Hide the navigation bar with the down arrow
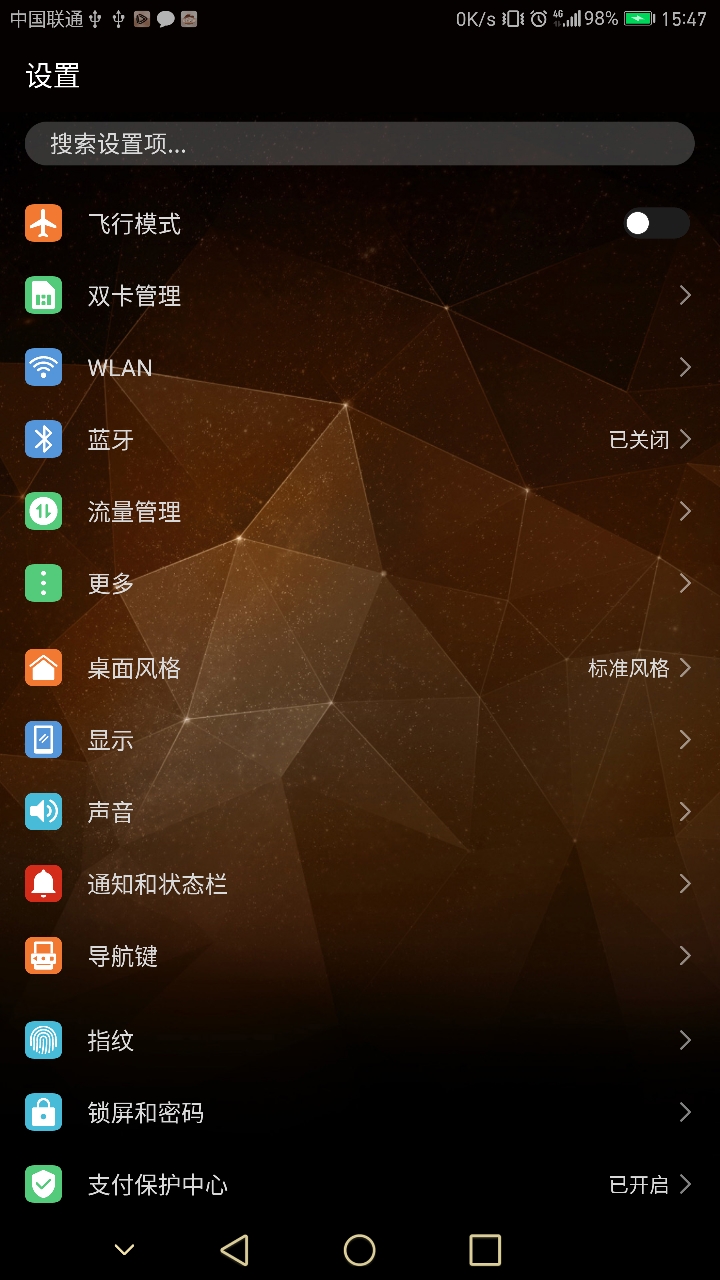 tap(124, 1249)
